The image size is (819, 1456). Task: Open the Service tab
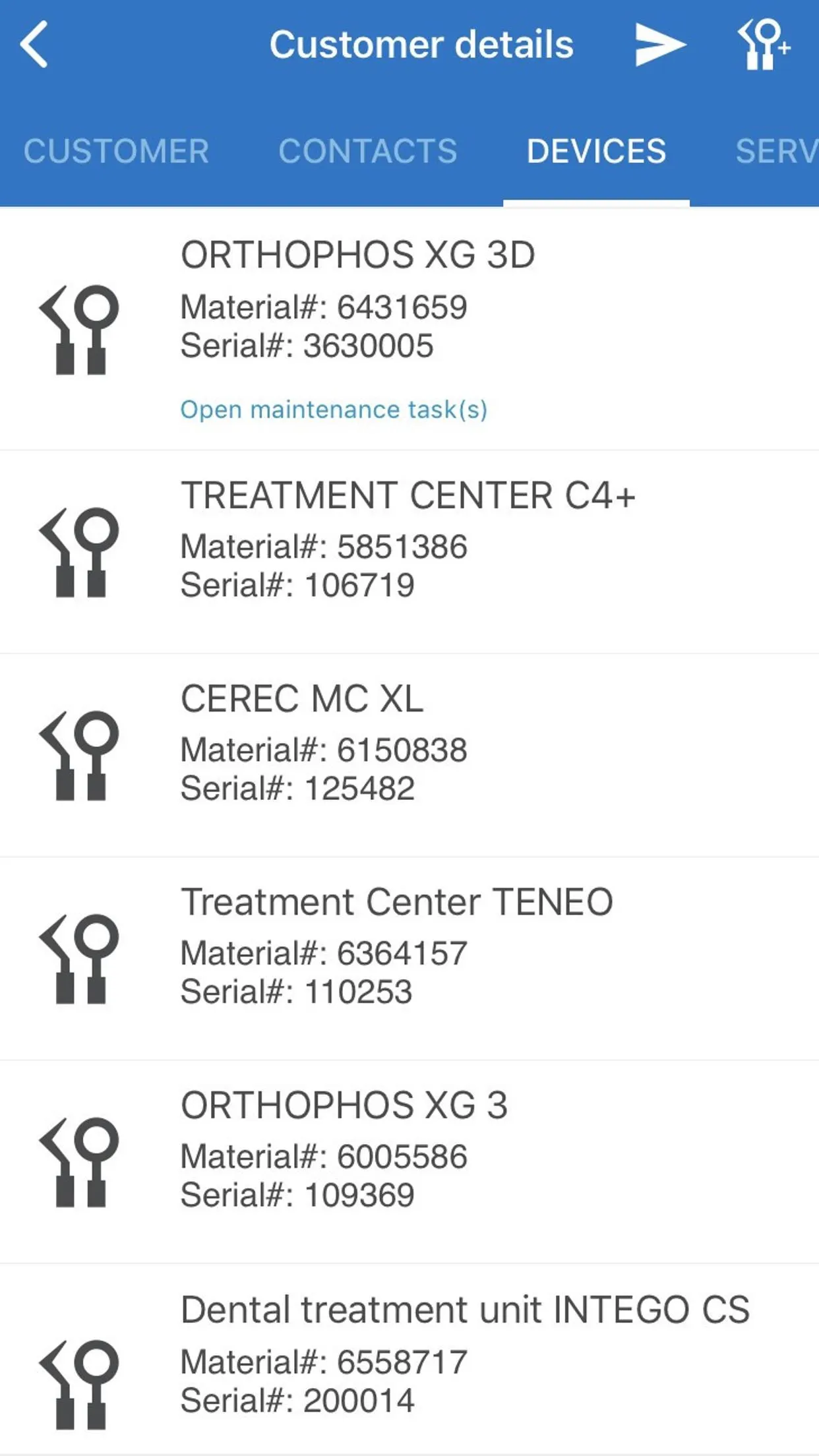[776, 151]
